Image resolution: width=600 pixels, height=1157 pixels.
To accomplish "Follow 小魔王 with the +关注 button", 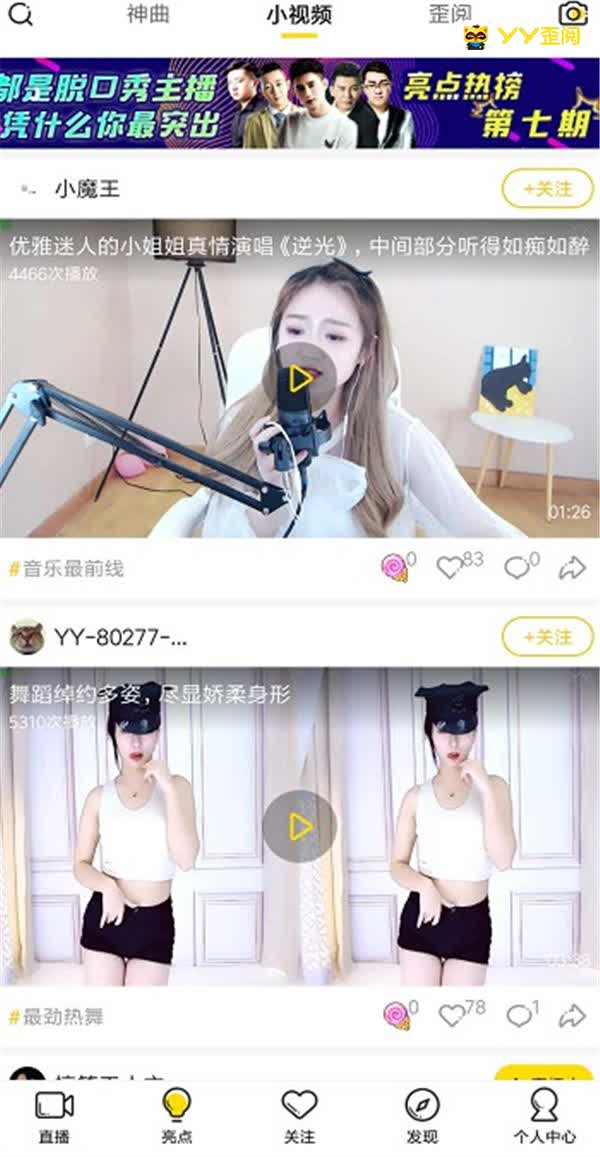I will point(547,188).
